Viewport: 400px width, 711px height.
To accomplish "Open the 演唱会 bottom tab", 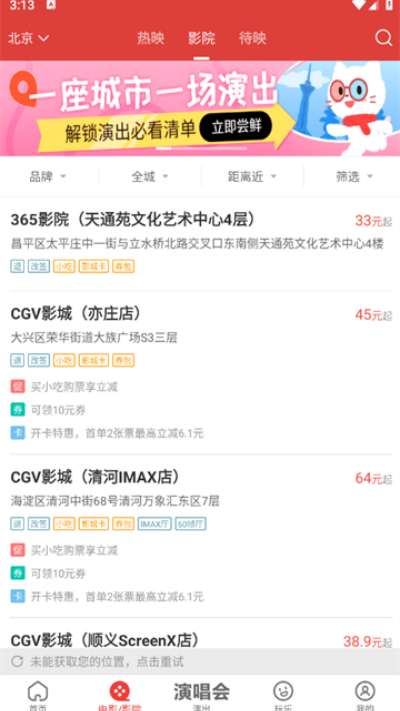I will pos(201,695).
